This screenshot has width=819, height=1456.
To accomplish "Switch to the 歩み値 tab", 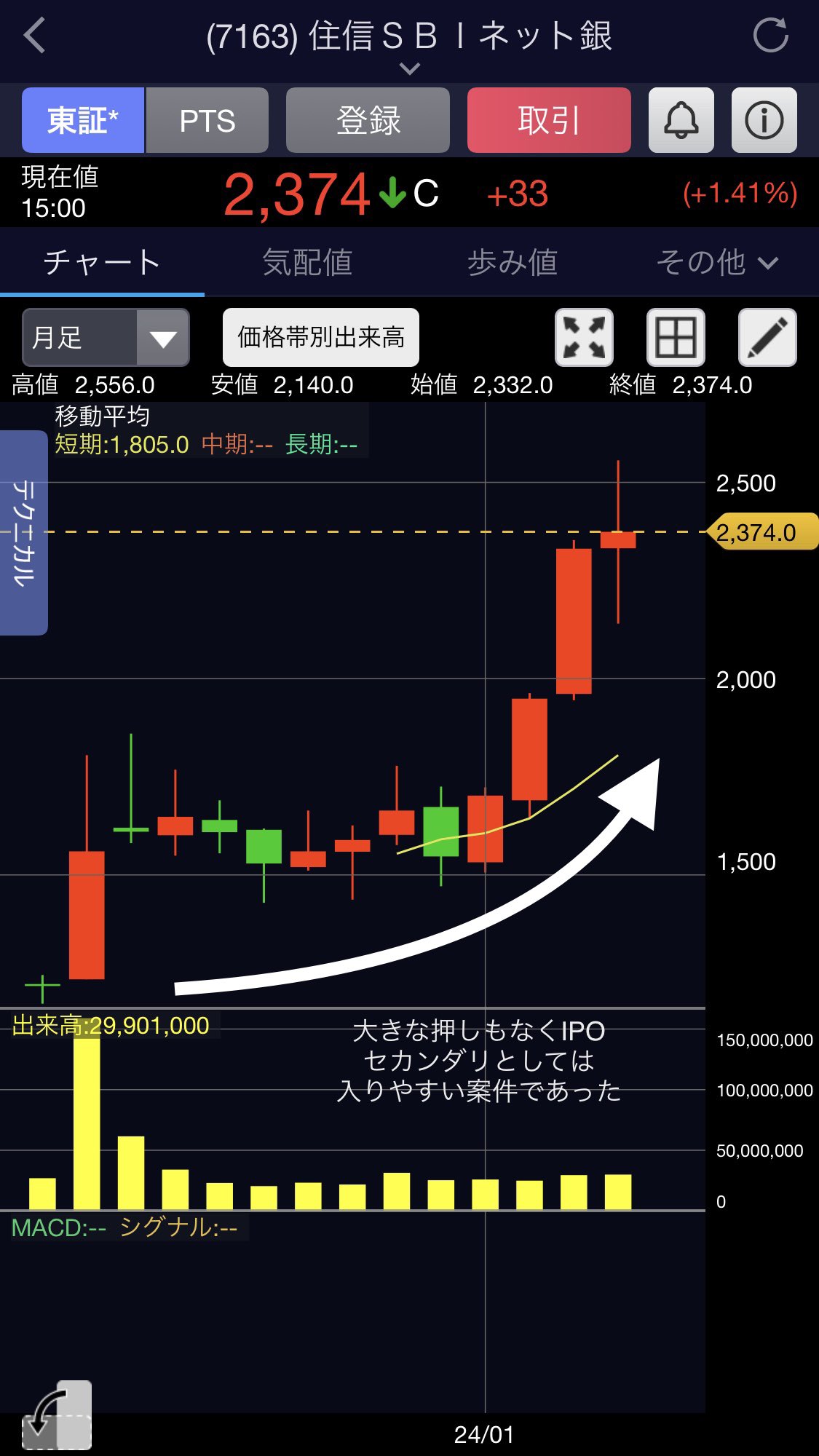I will click(513, 262).
